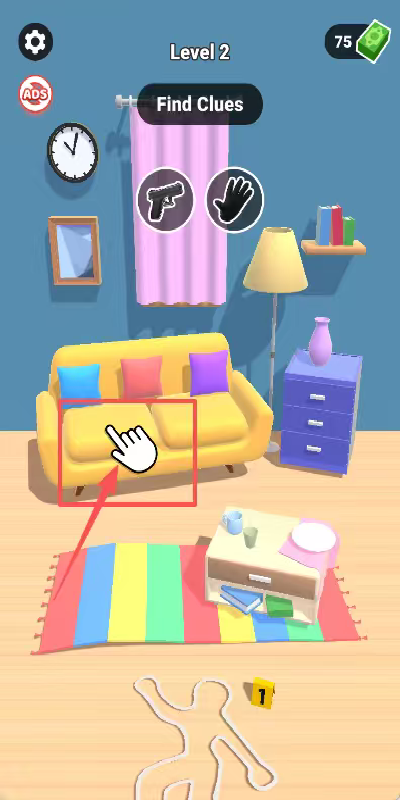Tap the remove ADS button
Screen dimensions: 400x800
tap(36, 94)
